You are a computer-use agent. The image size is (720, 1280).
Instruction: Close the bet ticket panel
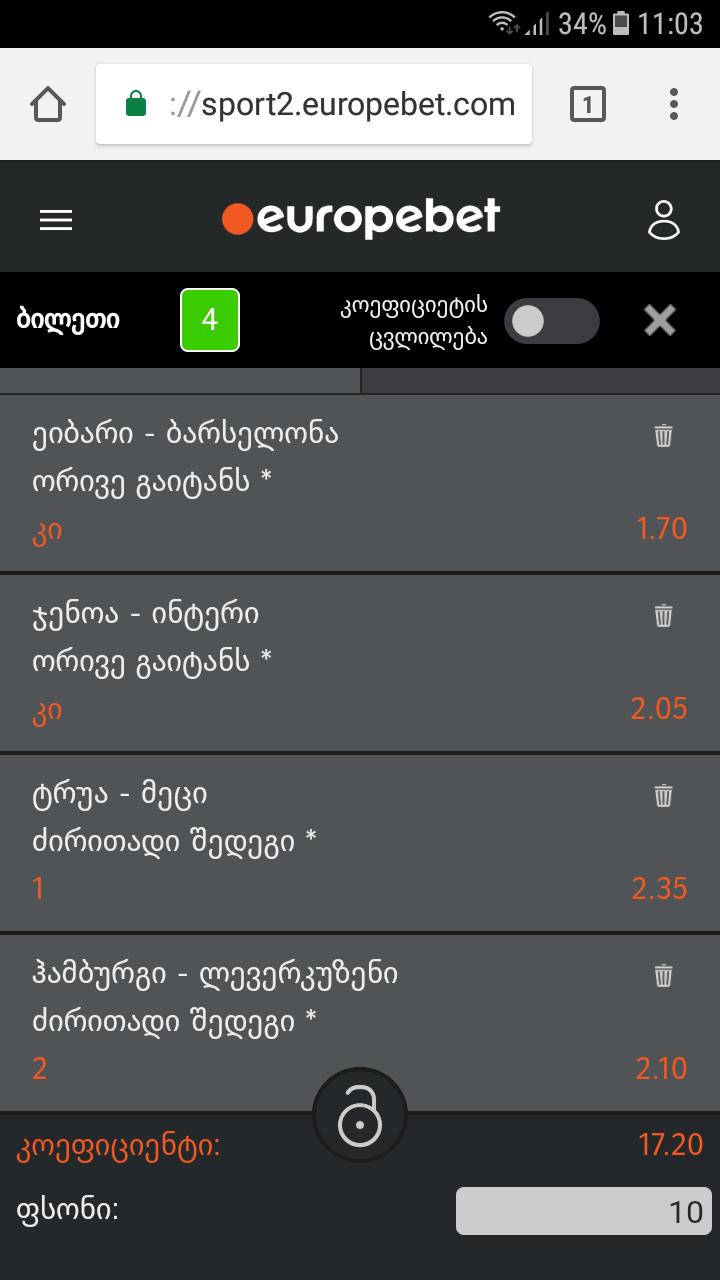(x=660, y=320)
